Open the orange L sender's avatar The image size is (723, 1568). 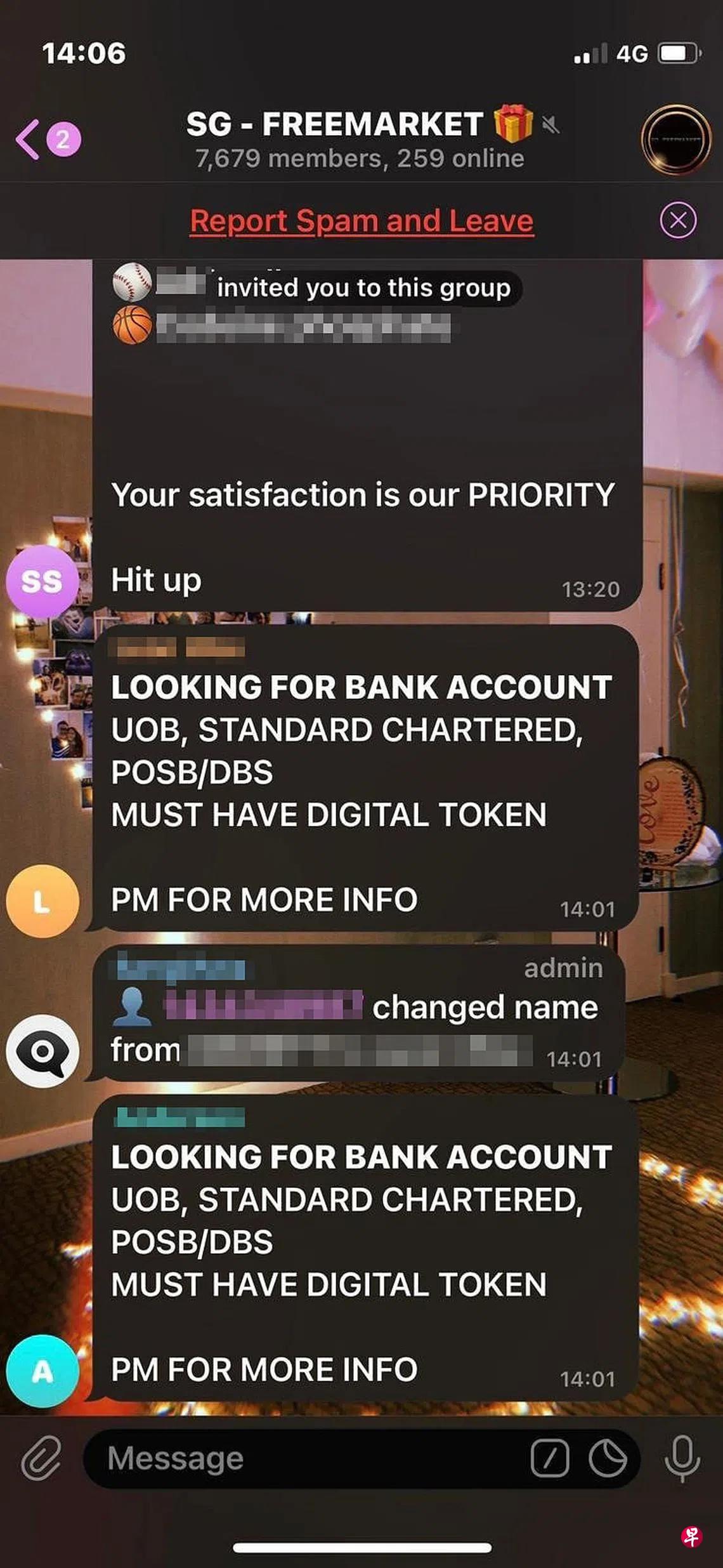pyautogui.click(x=42, y=901)
